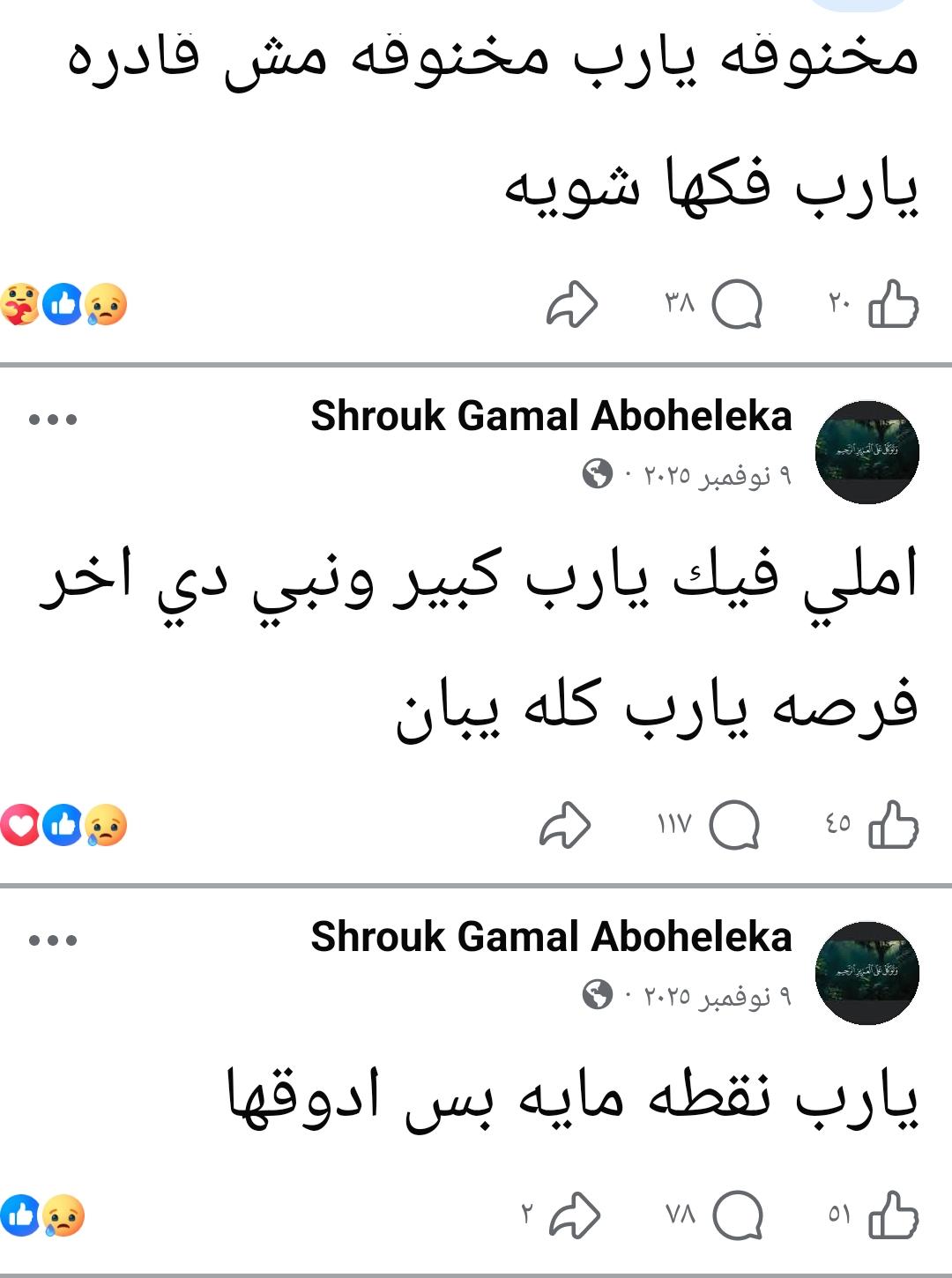952x1278 pixels.
Task: Like the post with 45 likes
Action: pos(893,825)
